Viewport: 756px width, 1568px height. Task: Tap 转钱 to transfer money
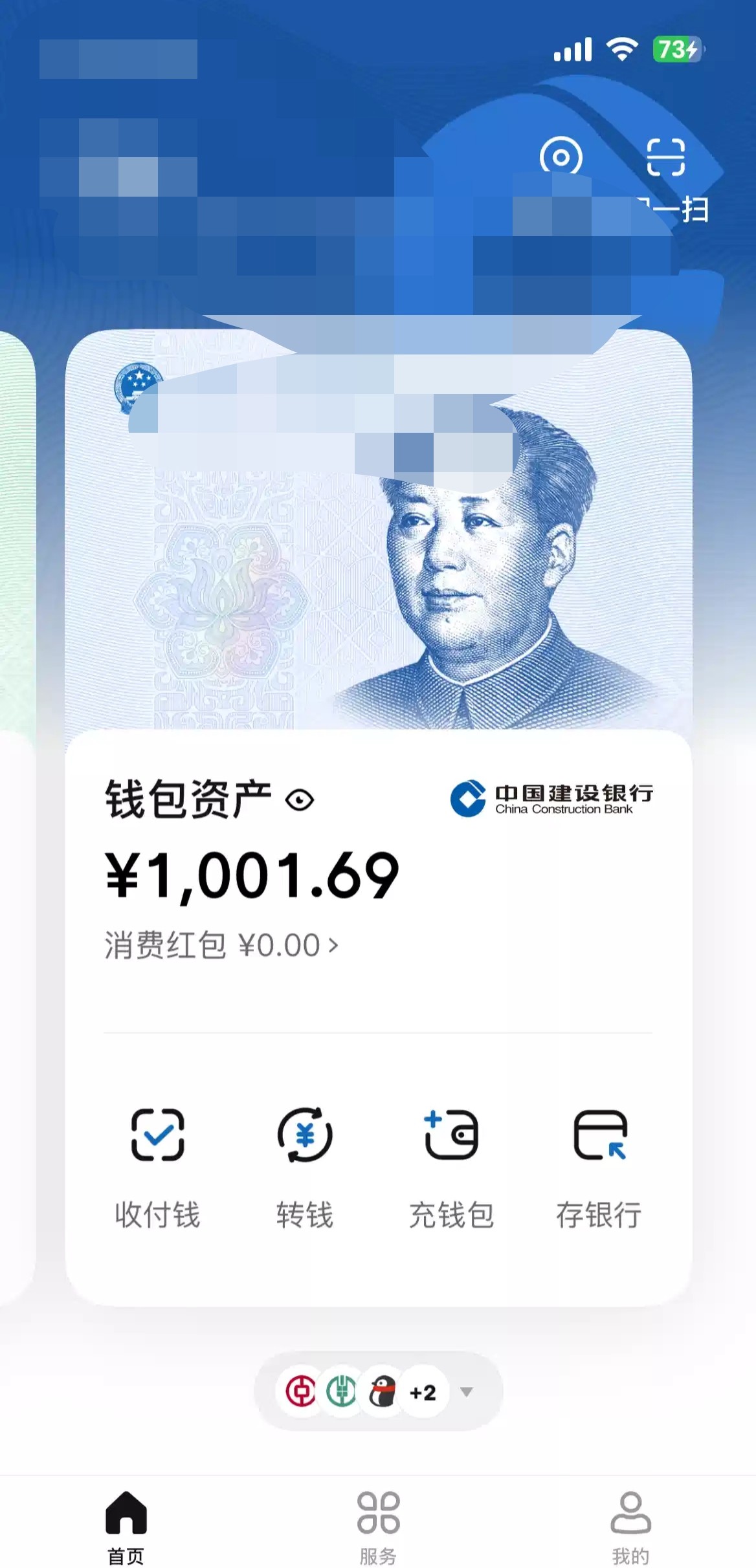[305, 1166]
